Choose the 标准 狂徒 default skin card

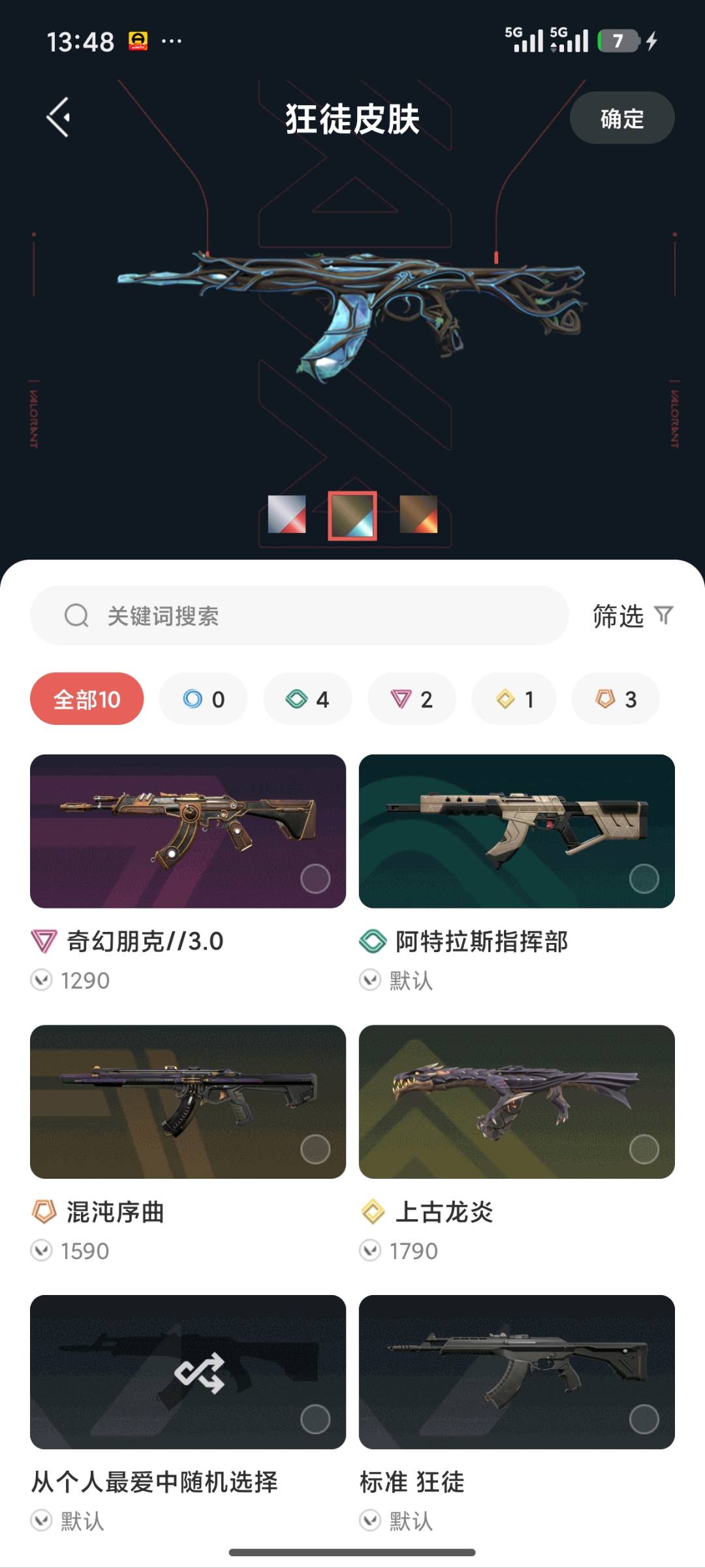point(517,1371)
